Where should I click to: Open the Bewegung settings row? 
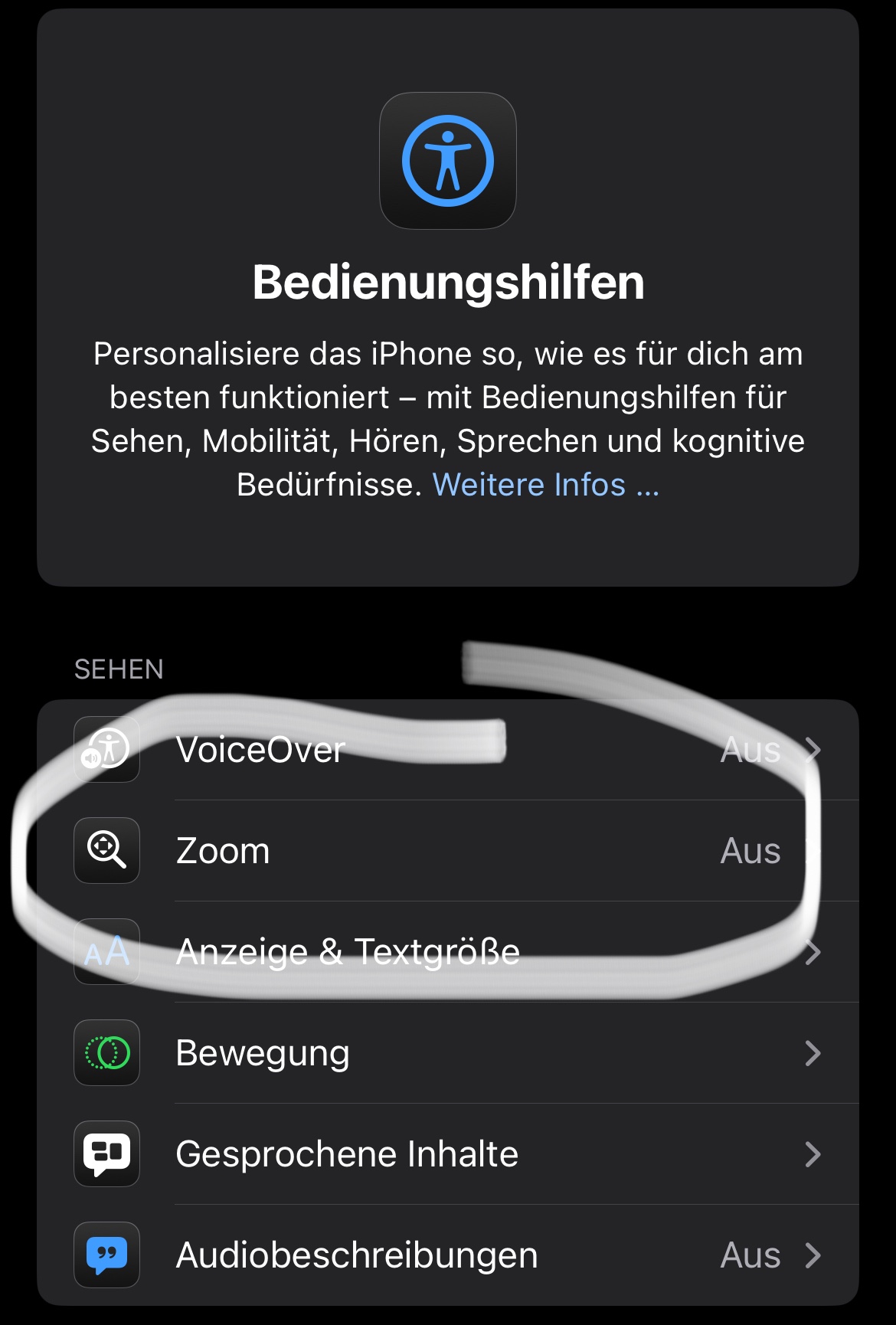(x=448, y=1053)
